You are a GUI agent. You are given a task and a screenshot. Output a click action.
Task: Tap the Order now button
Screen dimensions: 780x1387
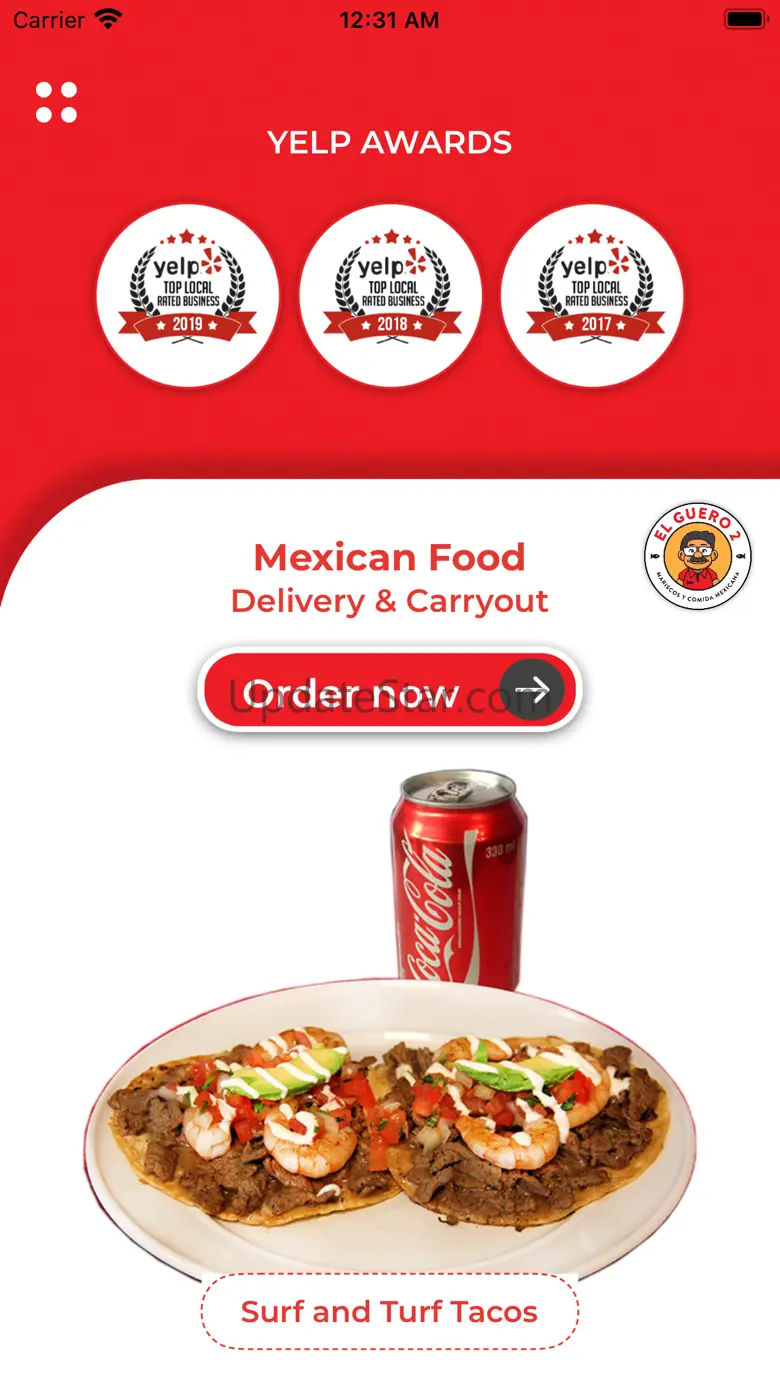tap(389, 690)
